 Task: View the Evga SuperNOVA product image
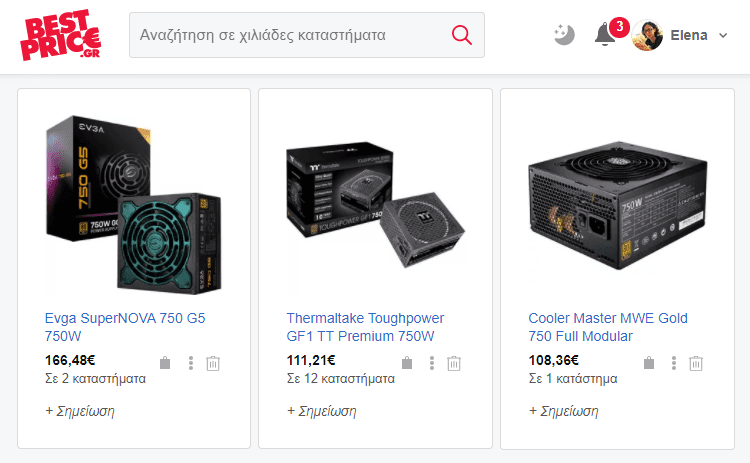[x=133, y=190]
